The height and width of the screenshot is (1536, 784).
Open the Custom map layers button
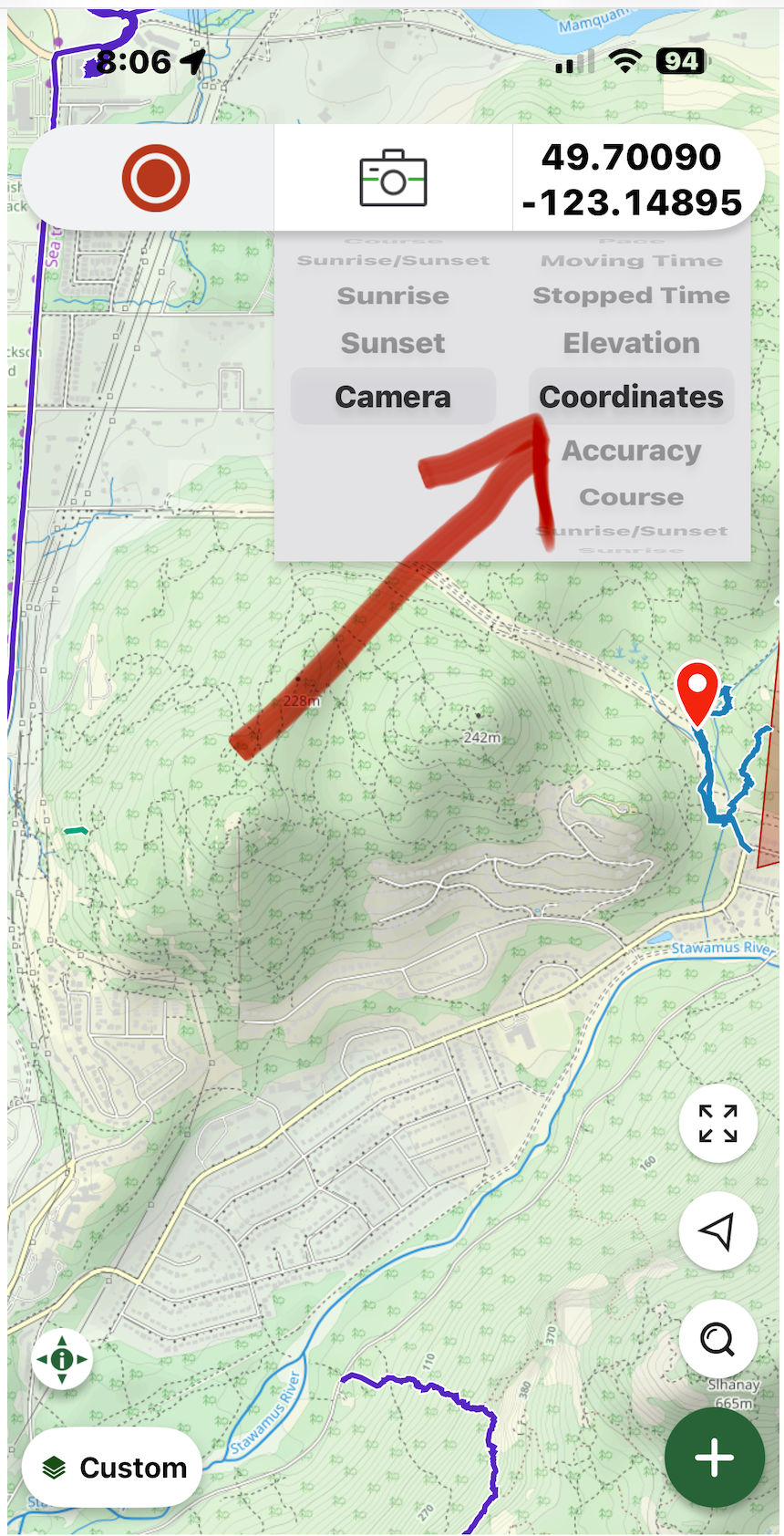[x=112, y=1468]
